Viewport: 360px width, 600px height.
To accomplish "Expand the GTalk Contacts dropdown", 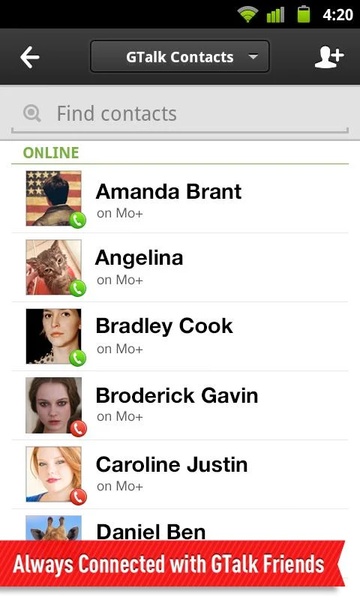I will 179,57.
